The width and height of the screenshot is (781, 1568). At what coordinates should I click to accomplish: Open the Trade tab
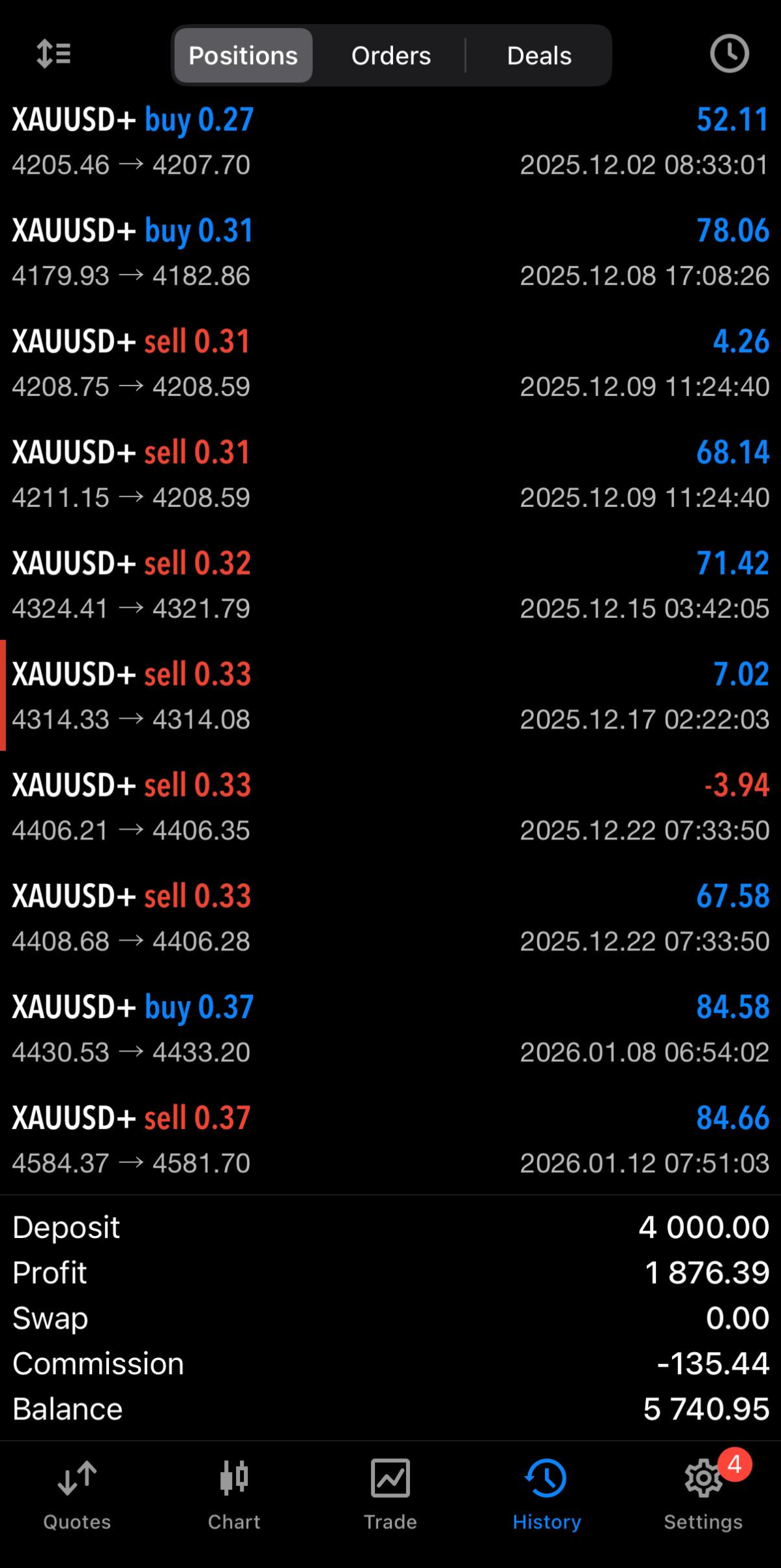point(390,1495)
